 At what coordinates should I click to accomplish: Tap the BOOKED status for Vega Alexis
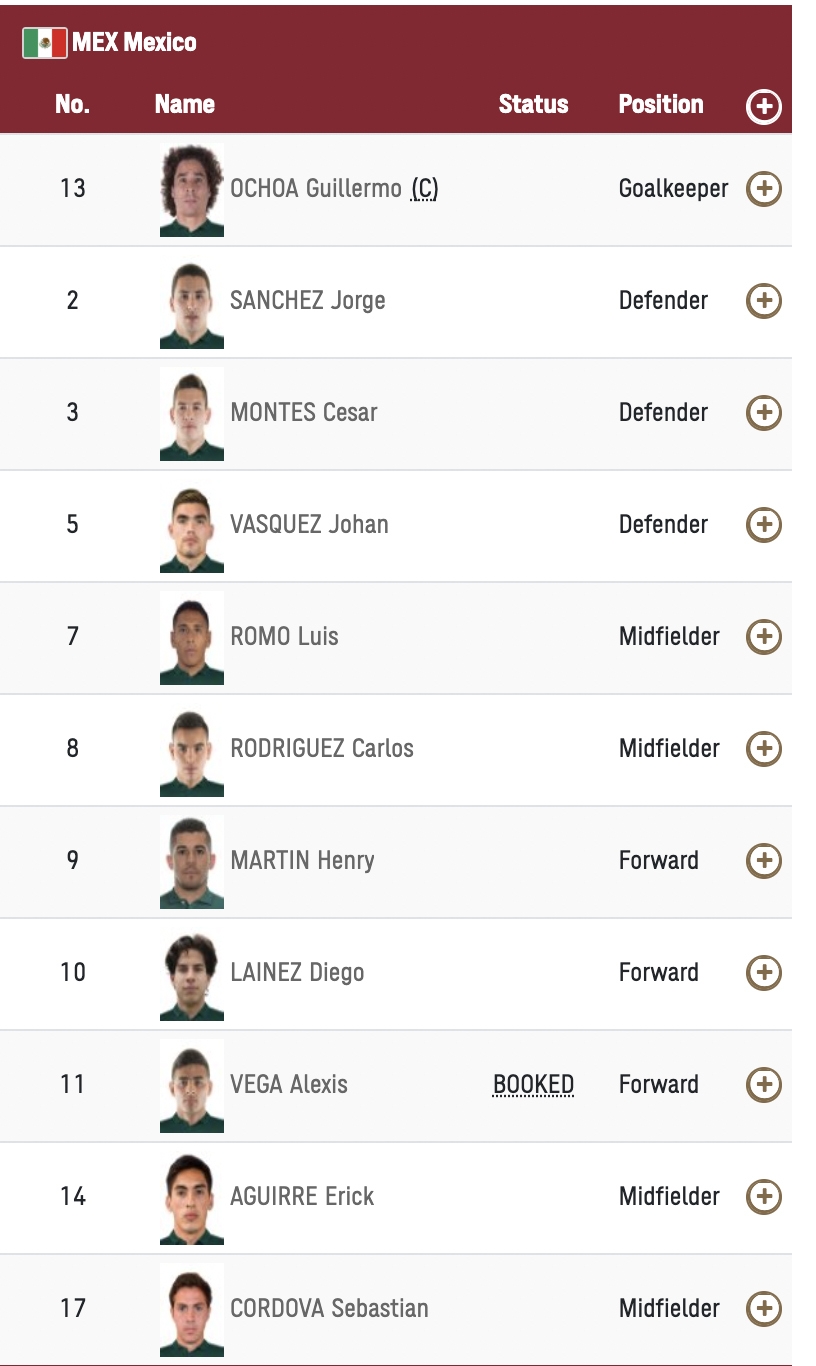point(534,1085)
